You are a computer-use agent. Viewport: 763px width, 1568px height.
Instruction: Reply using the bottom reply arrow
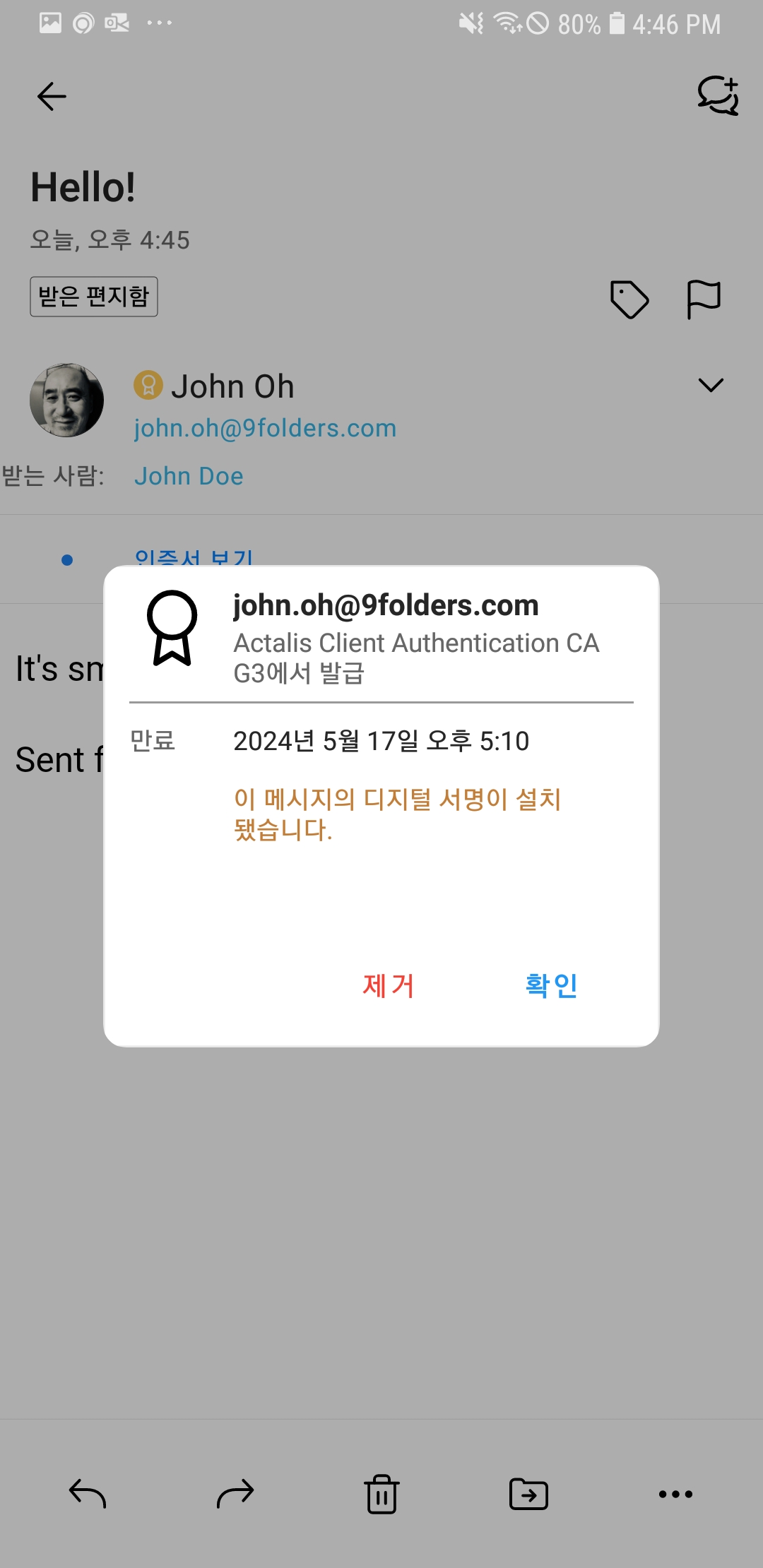(88, 1494)
